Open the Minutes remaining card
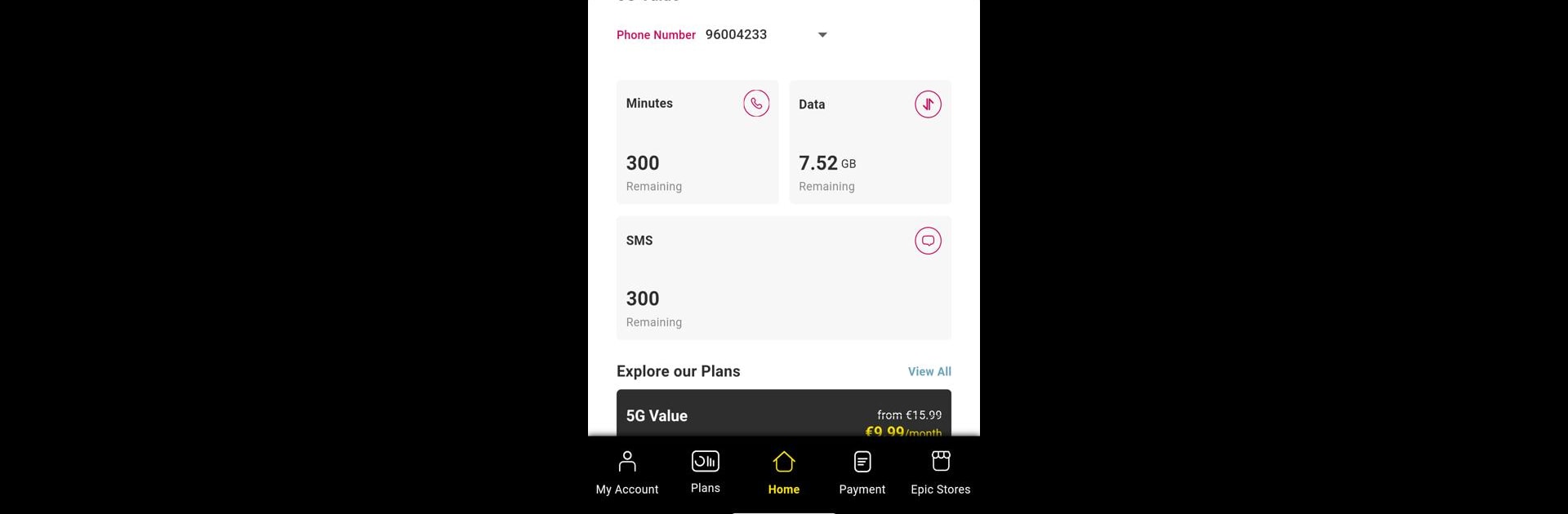The image size is (1568, 514). pos(697,142)
